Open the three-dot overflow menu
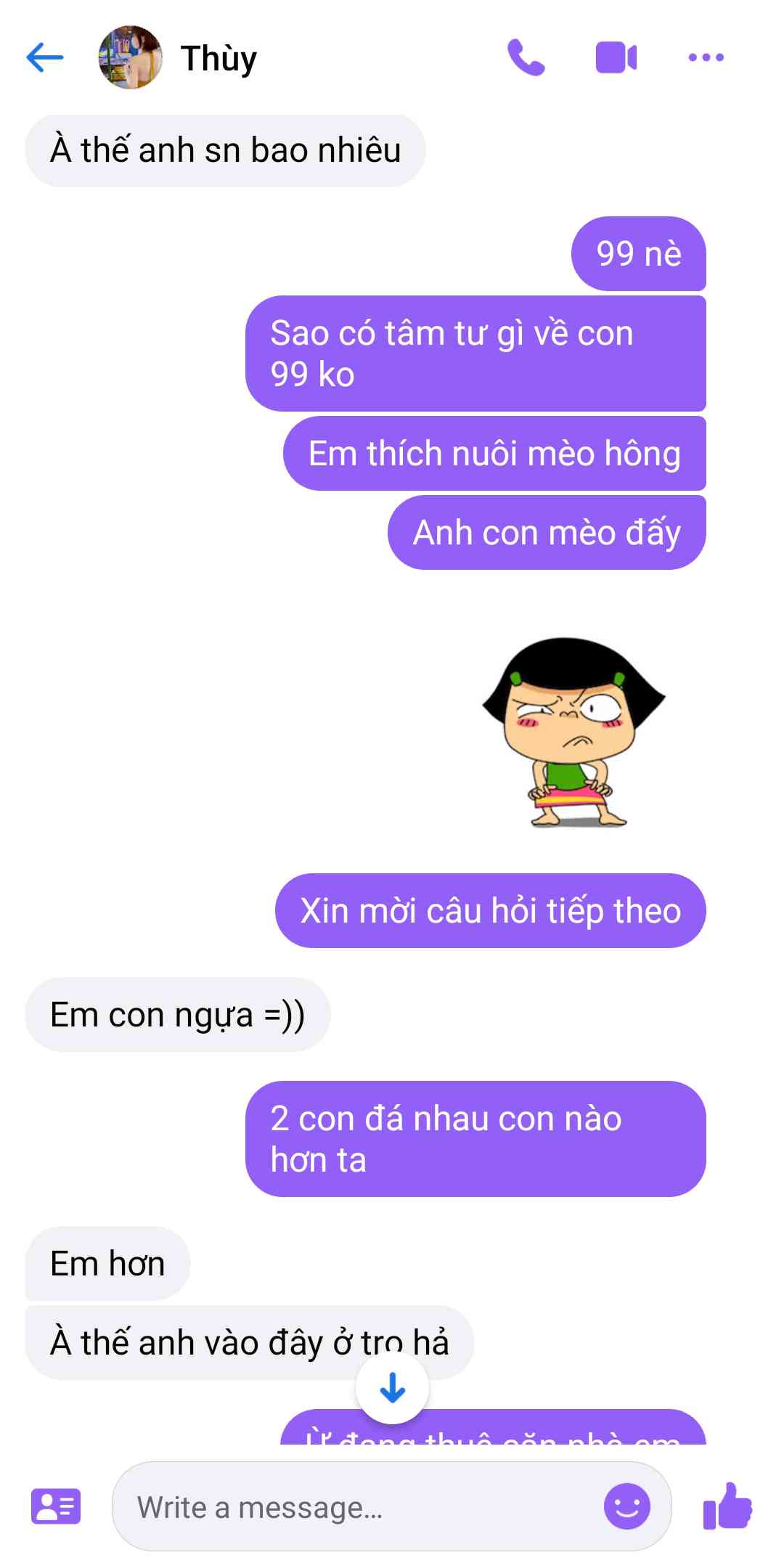Image resolution: width=784 pixels, height=1568 pixels. pos(706,57)
